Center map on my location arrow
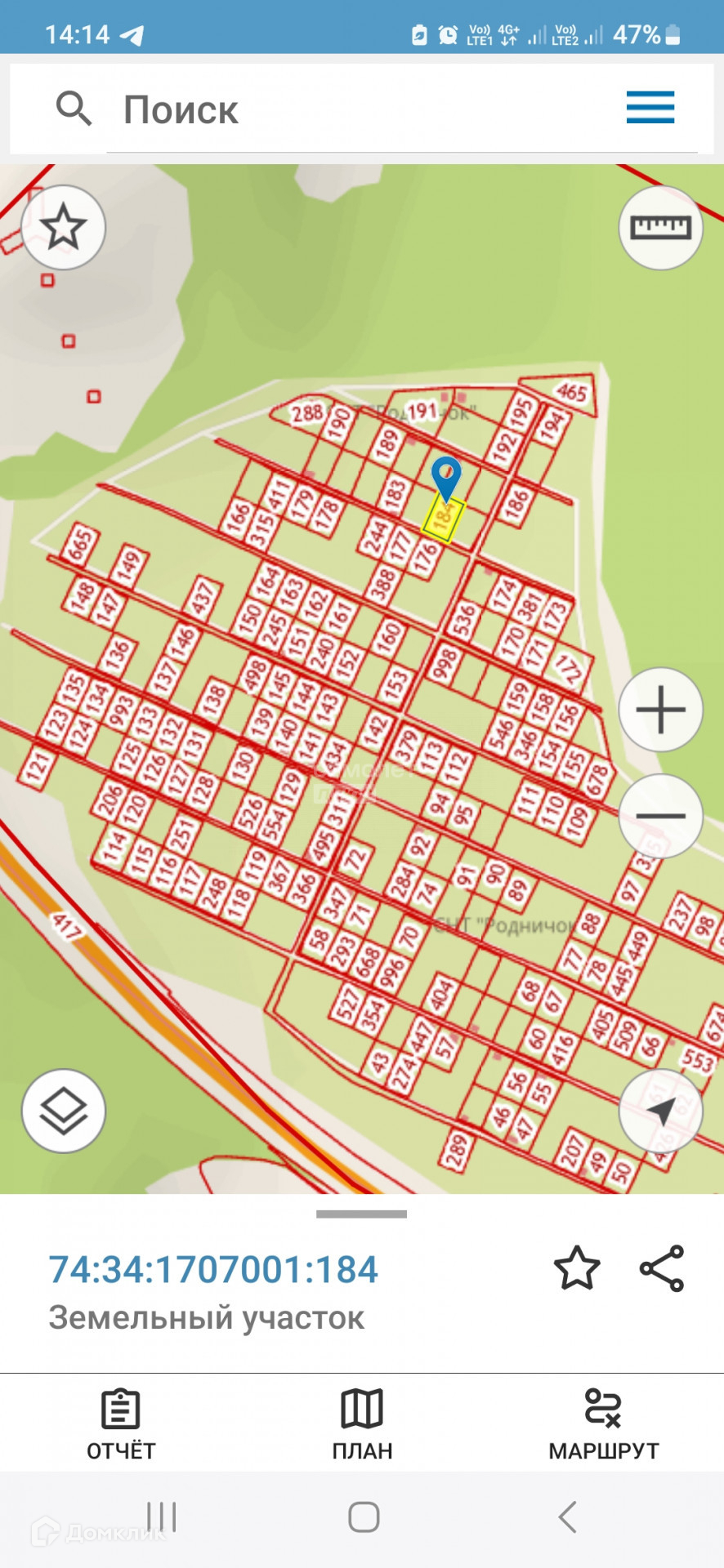Viewport: 724px width, 1568px height. [x=660, y=1111]
